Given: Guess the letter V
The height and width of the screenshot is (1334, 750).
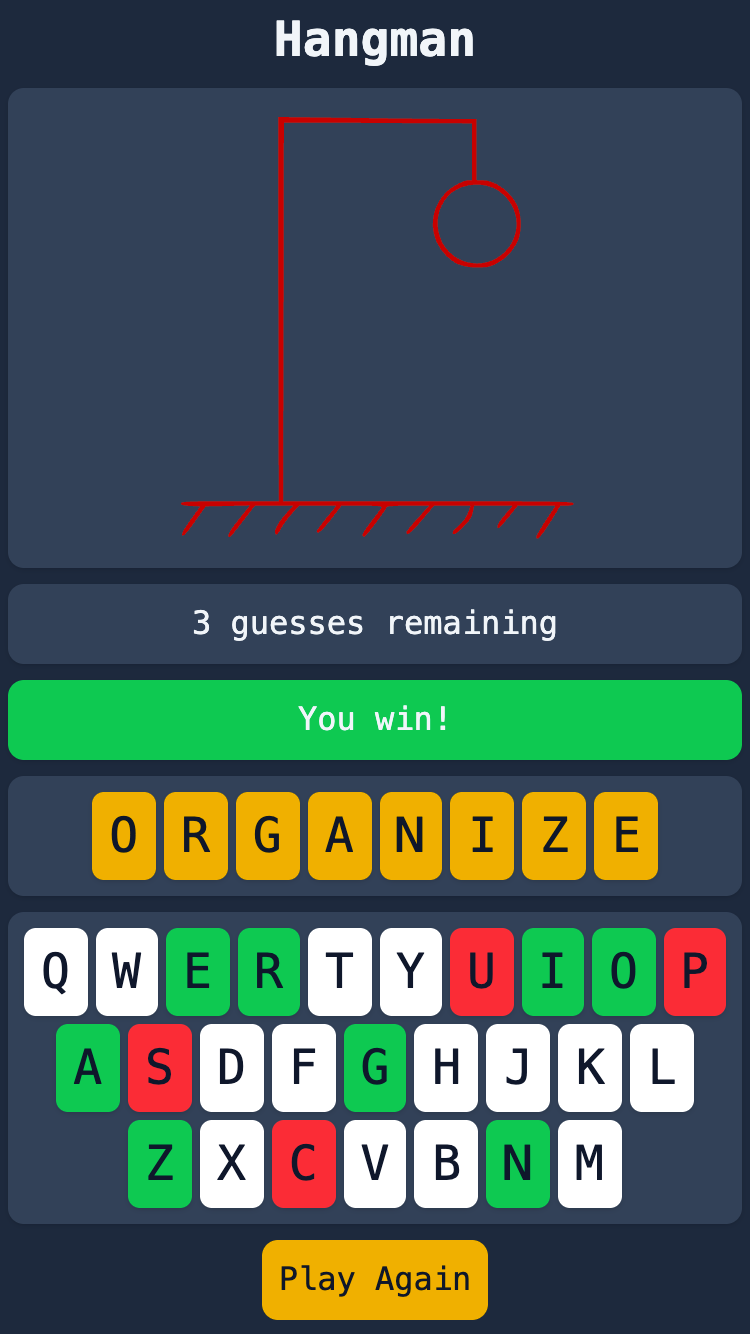Looking at the screenshot, I should pyautogui.click(x=375, y=1164).
